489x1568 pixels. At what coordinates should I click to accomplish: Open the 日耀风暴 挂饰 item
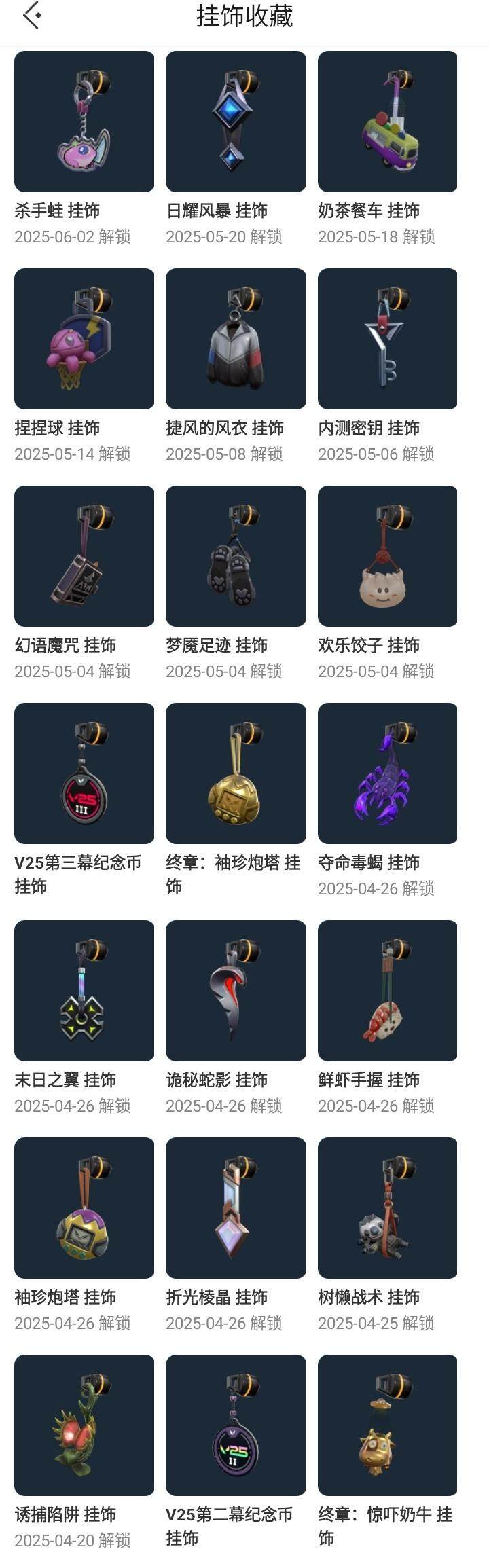coord(236,122)
